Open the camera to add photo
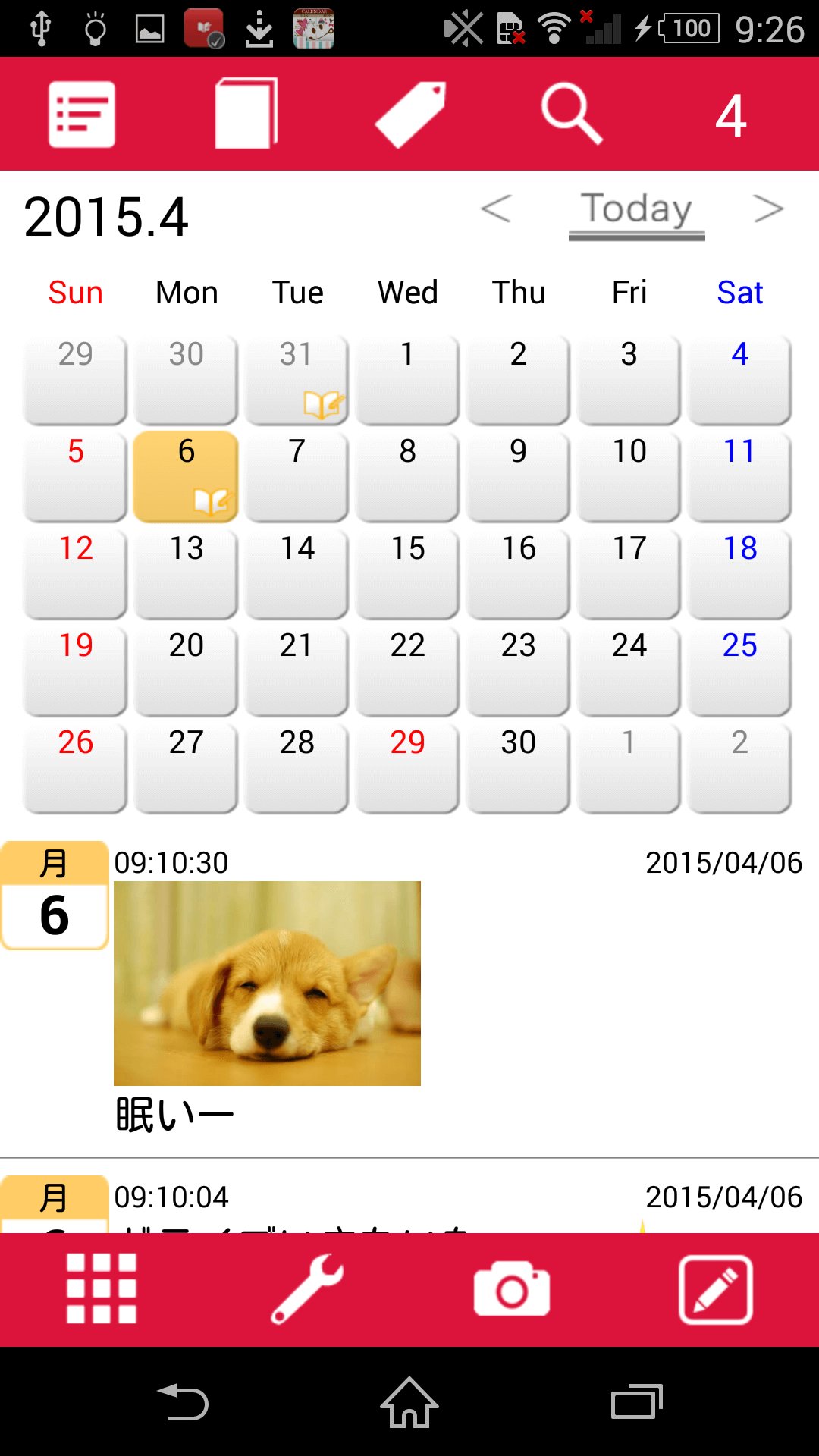 [512, 1288]
